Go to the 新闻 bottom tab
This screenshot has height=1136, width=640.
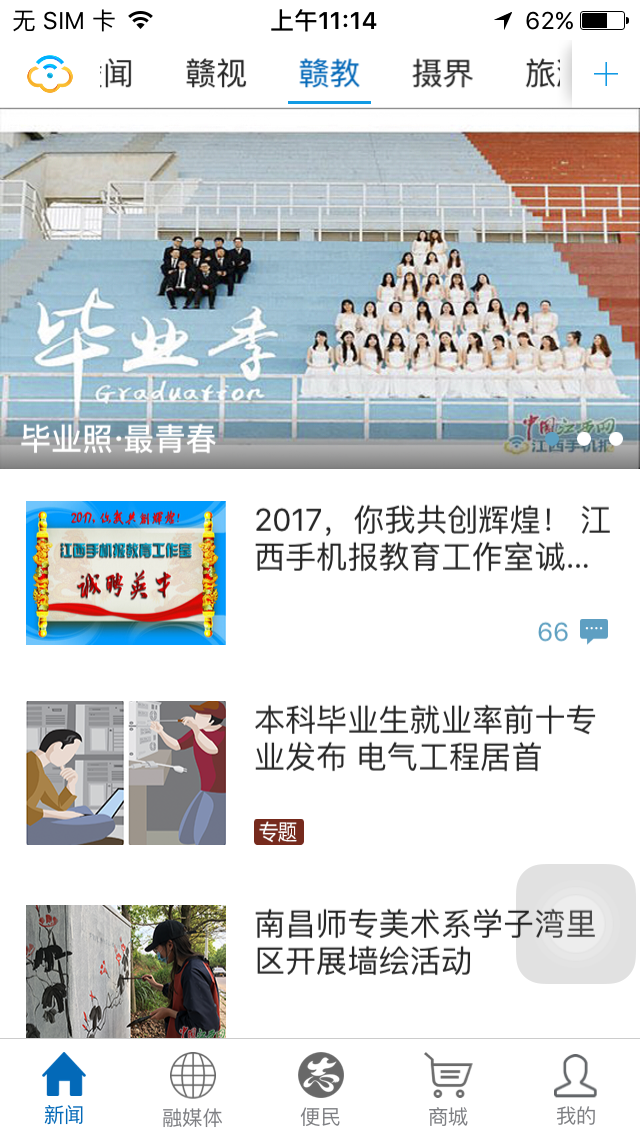click(x=64, y=1088)
